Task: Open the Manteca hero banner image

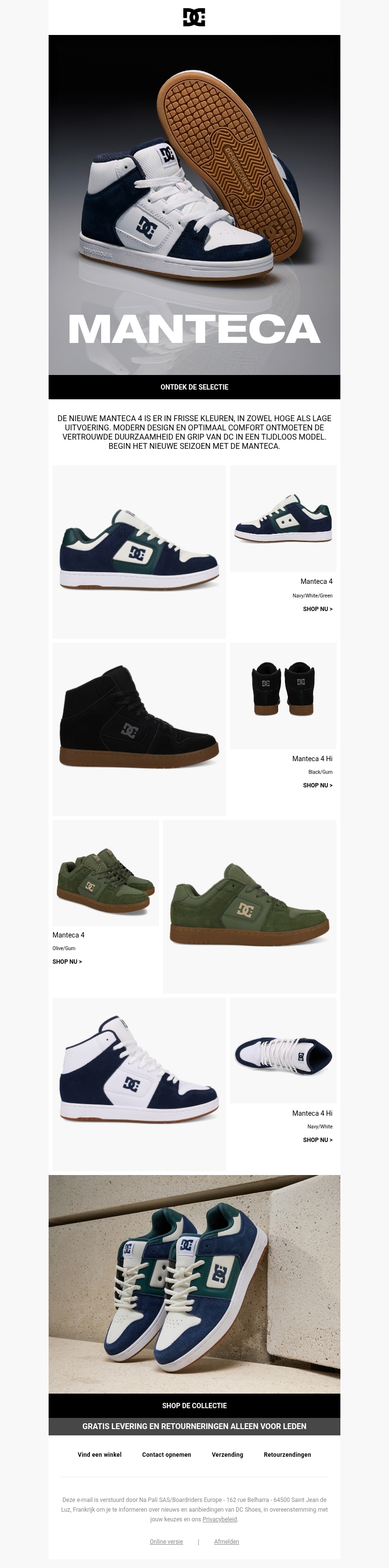Action: [194, 204]
